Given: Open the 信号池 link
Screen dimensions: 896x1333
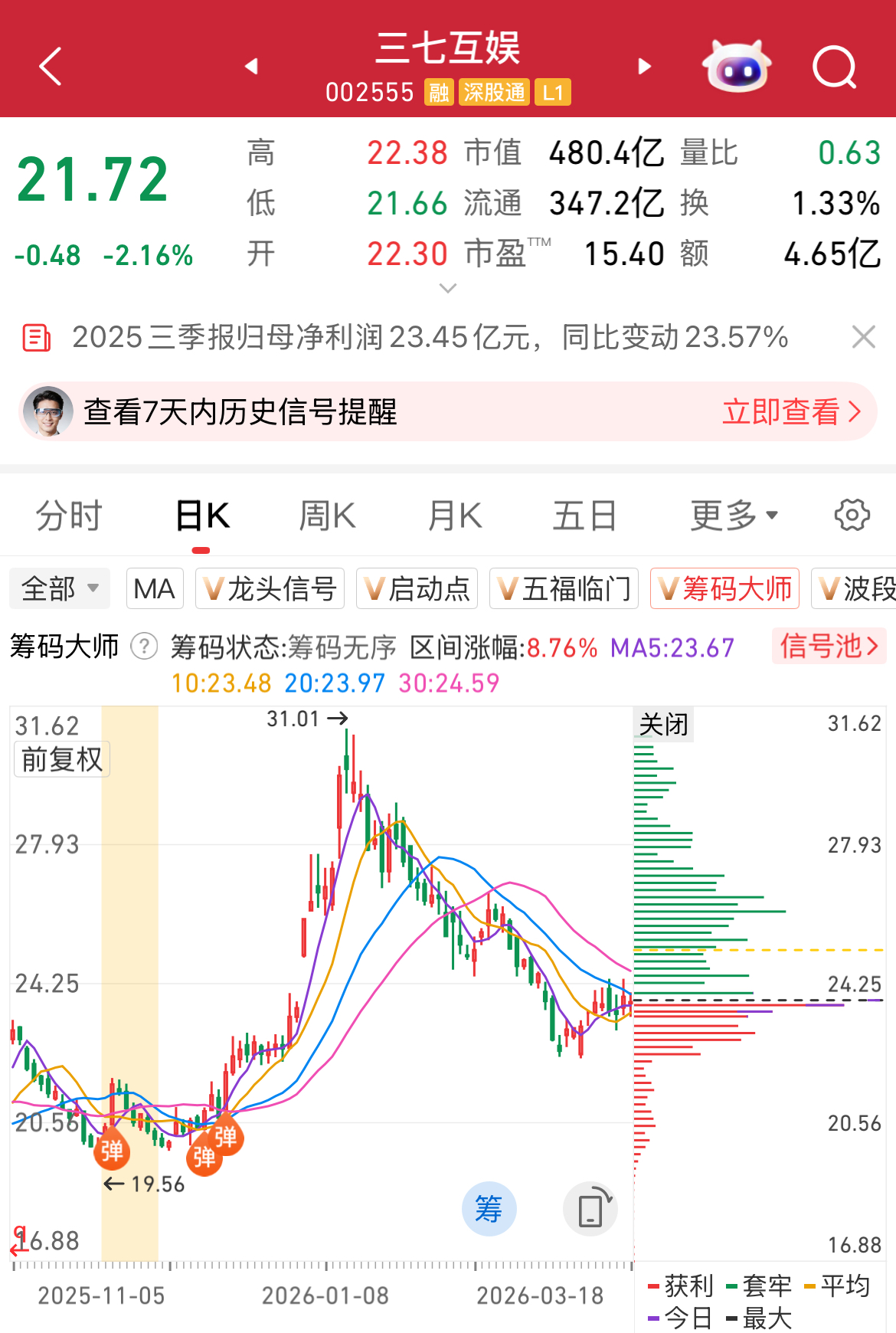Looking at the screenshot, I should [x=829, y=647].
